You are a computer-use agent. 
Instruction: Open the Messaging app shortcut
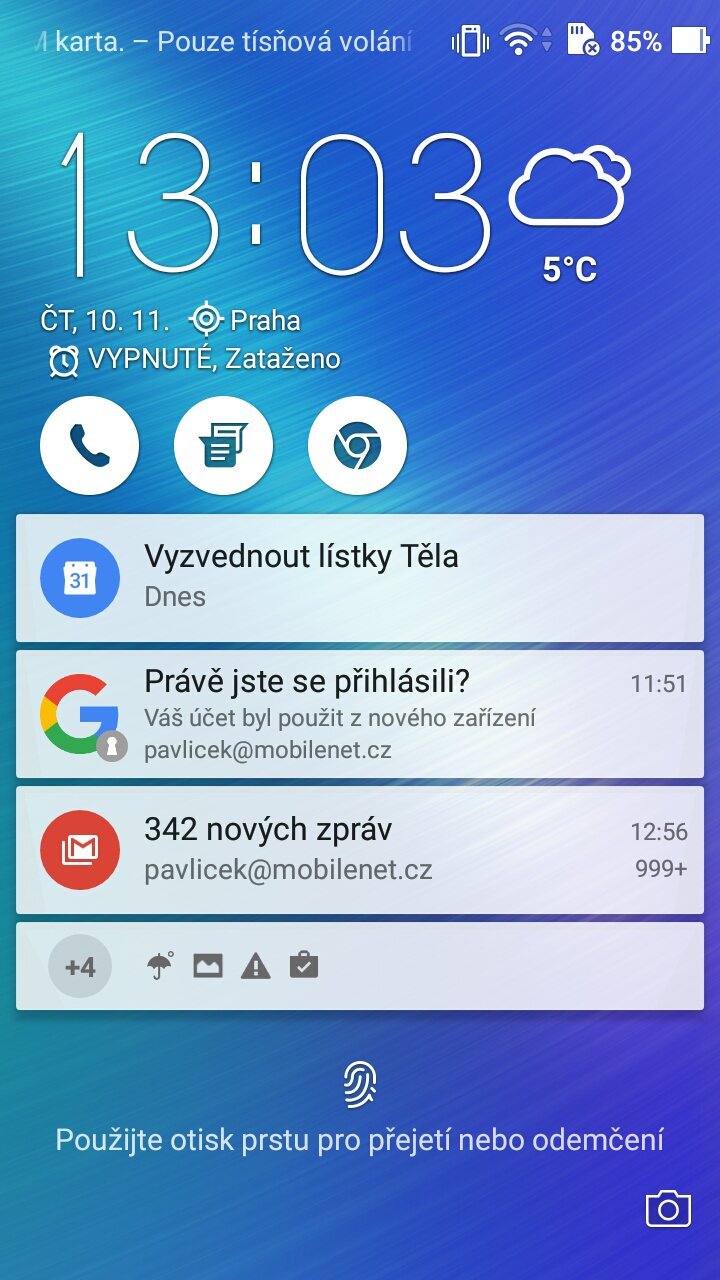tap(223, 445)
